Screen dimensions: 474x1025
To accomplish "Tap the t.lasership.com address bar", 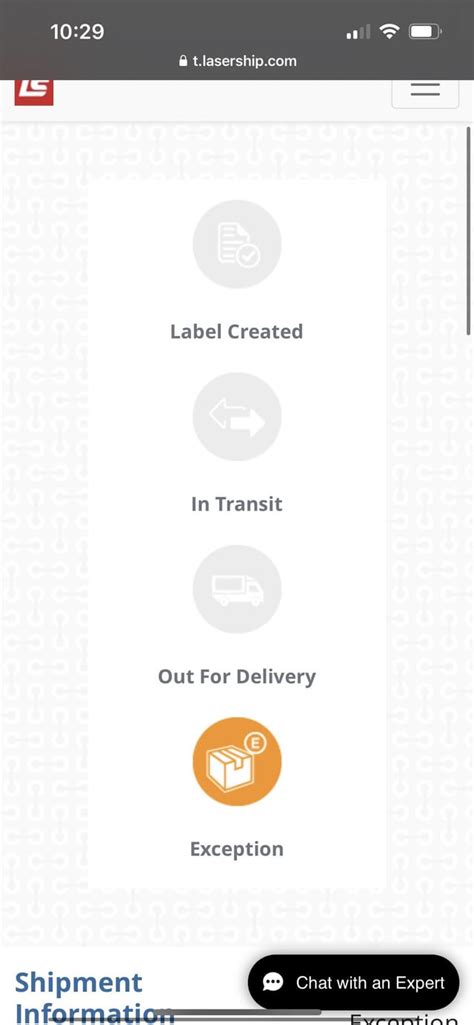I will click(237, 61).
